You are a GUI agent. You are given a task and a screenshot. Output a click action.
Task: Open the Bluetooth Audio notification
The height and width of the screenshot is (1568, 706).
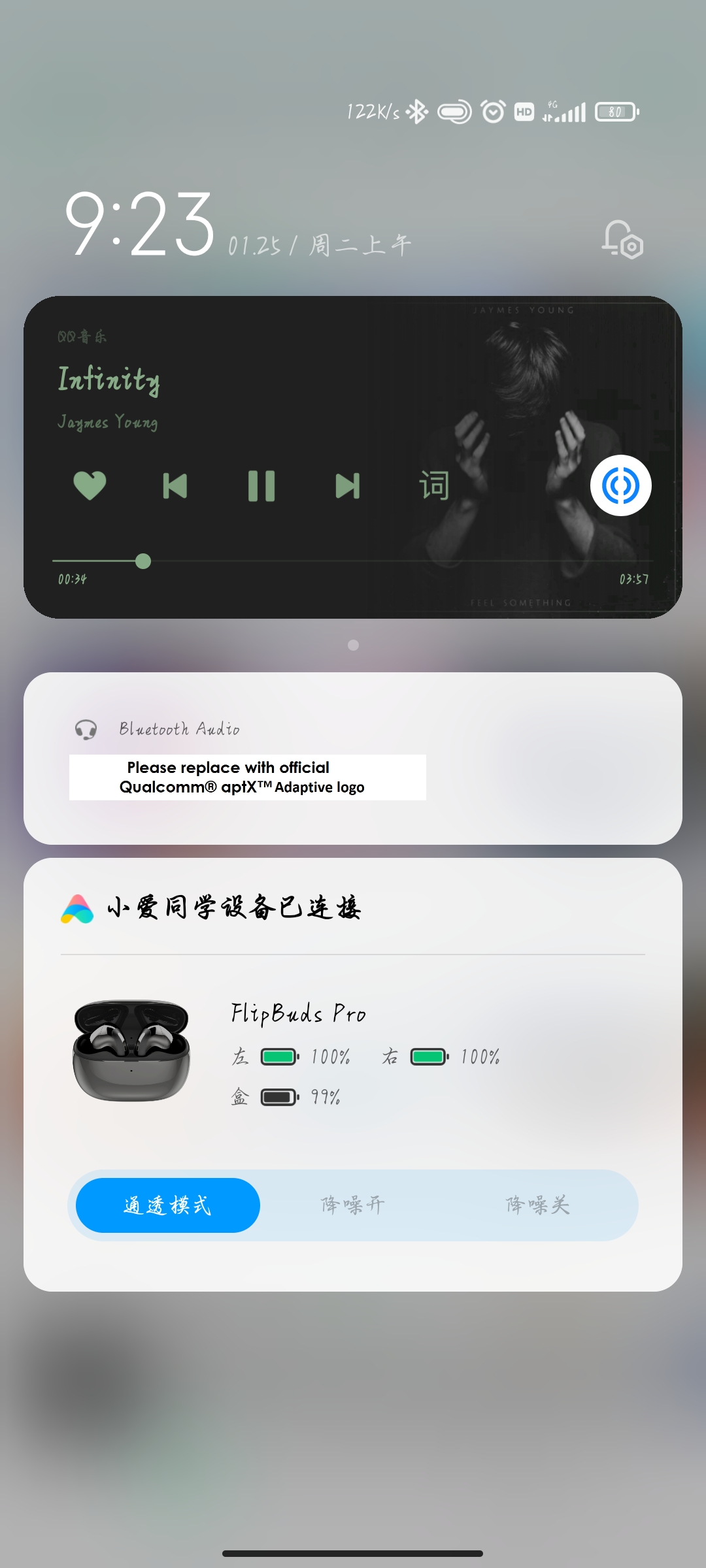tap(353, 758)
